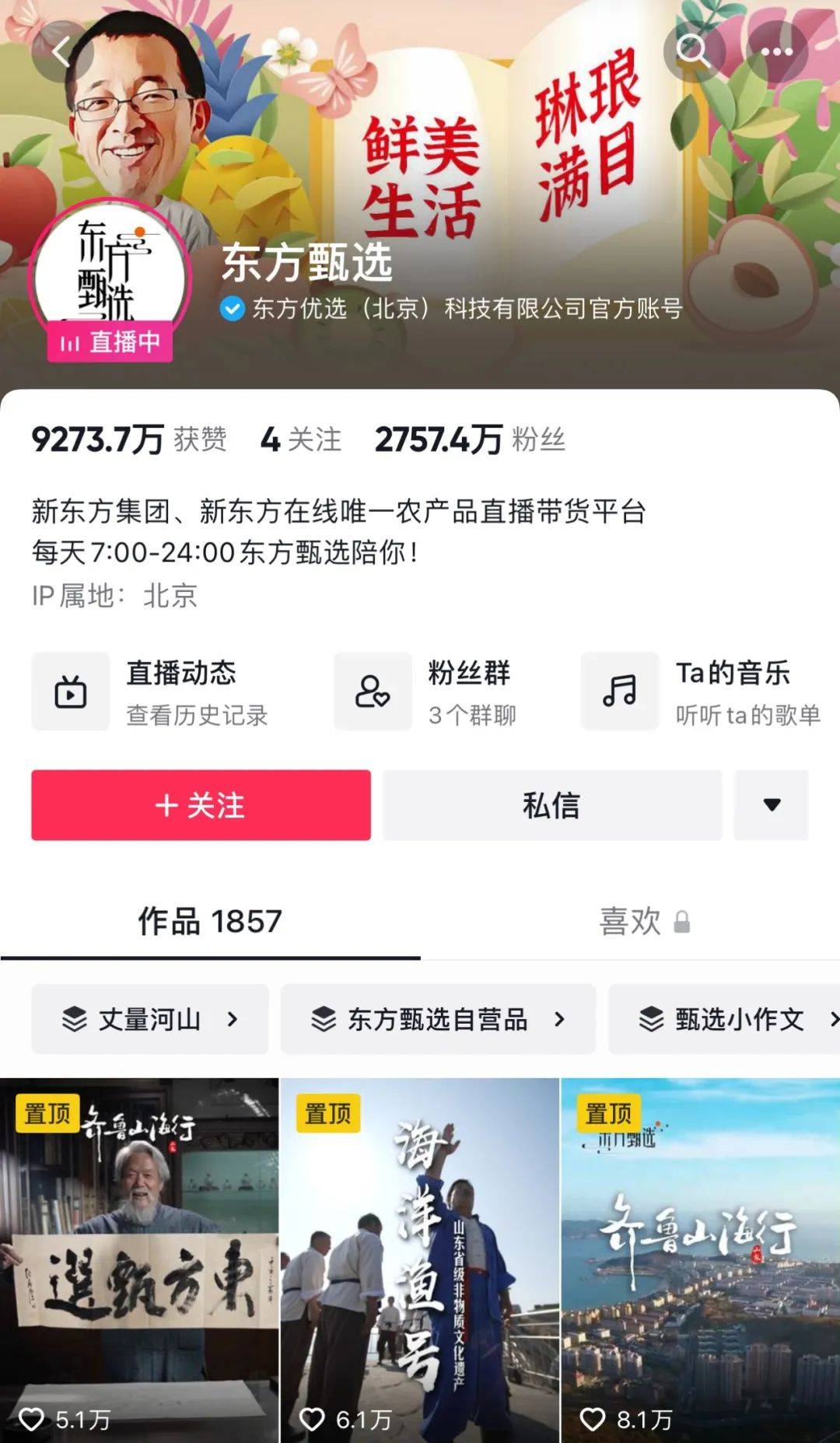Go back using the top-left arrow

coord(63,51)
